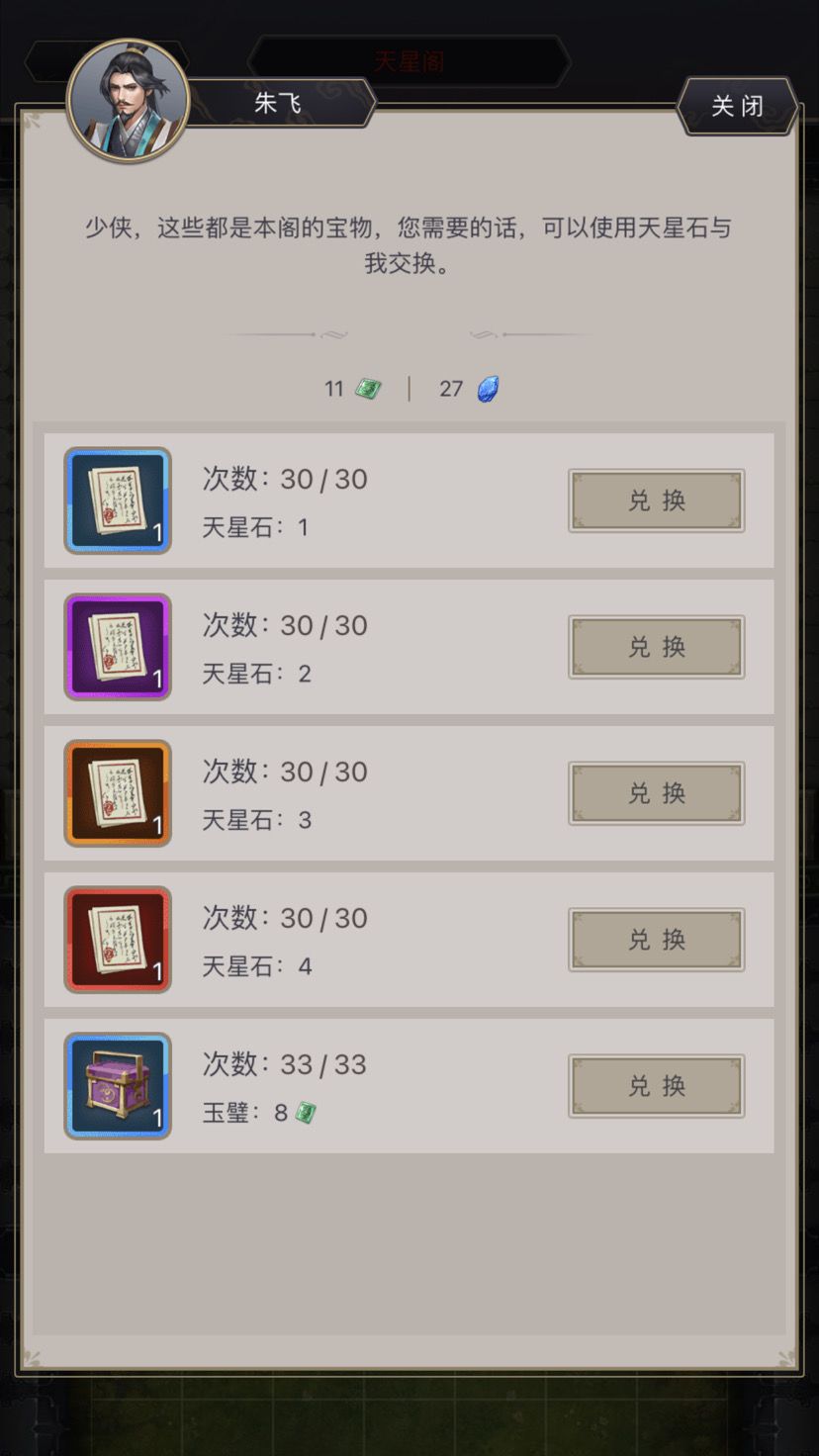Click 兑换 for the treasure chest
The width and height of the screenshot is (819, 1456).
[x=656, y=1085]
